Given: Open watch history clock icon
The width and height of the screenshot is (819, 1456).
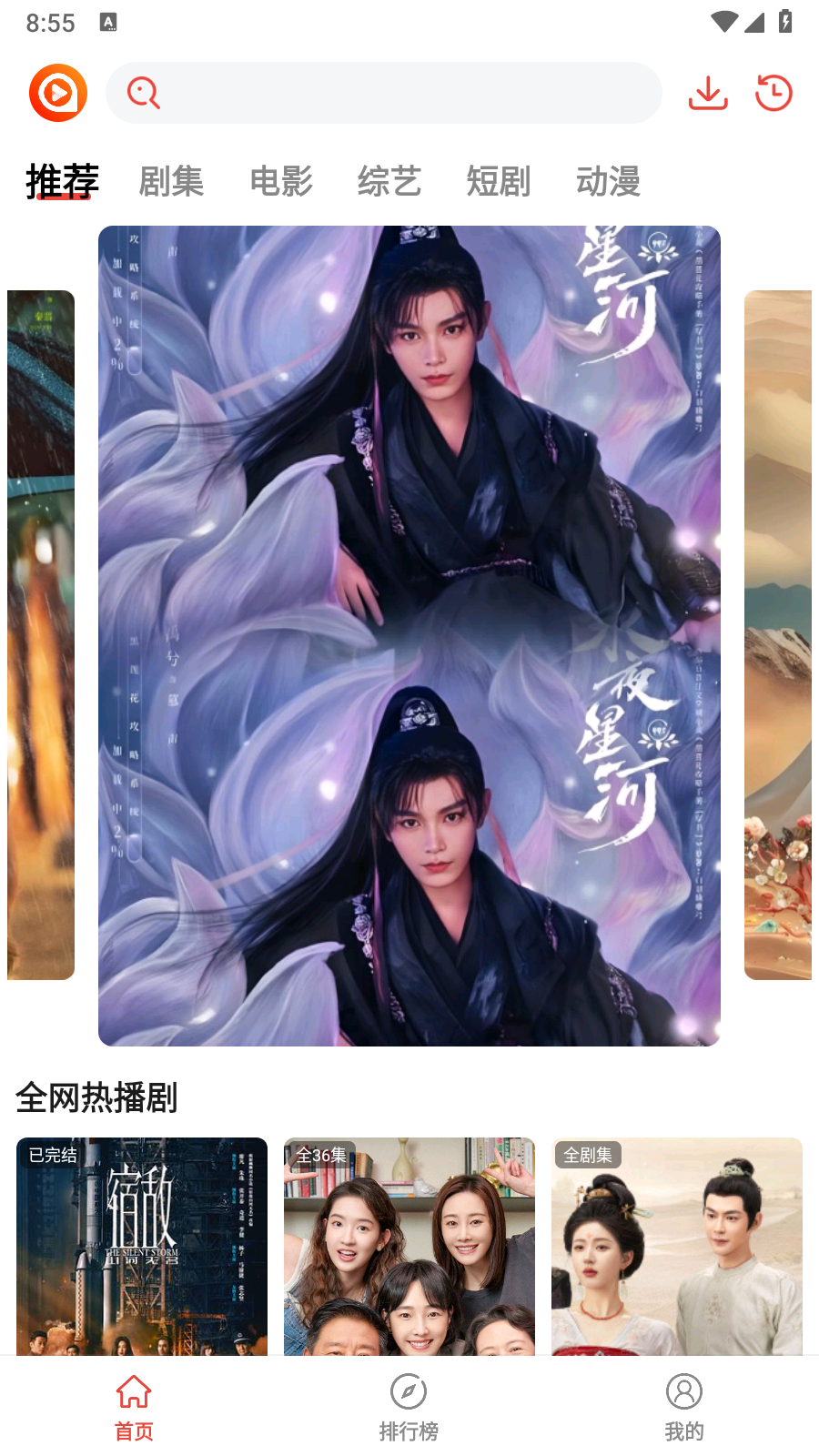Looking at the screenshot, I should tap(774, 93).
